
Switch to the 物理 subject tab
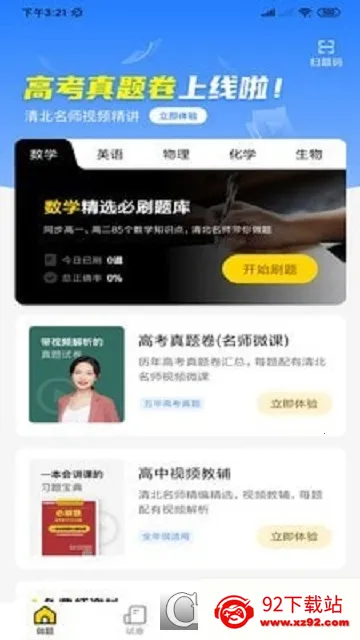pyautogui.click(x=176, y=154)
